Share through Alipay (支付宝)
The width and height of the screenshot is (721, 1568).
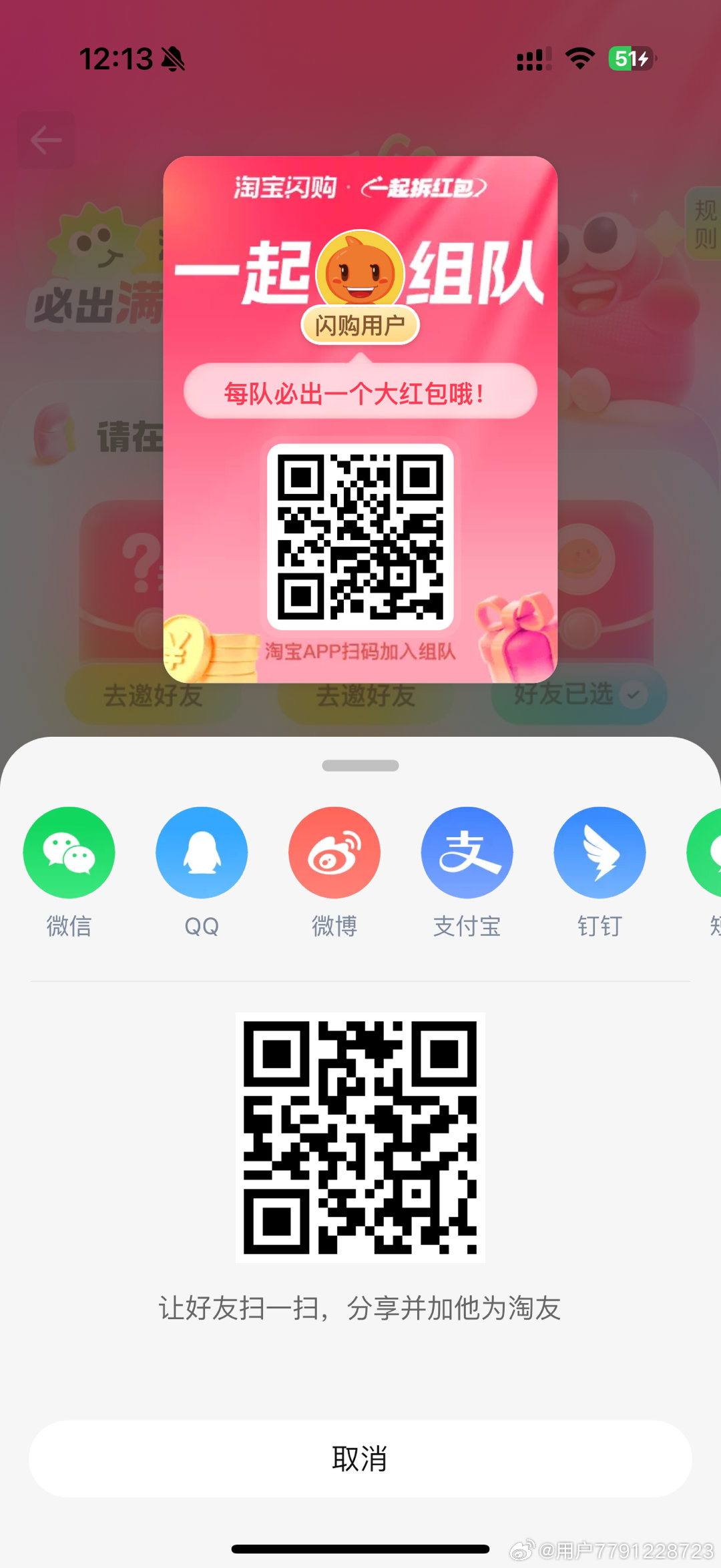(467, 852)
